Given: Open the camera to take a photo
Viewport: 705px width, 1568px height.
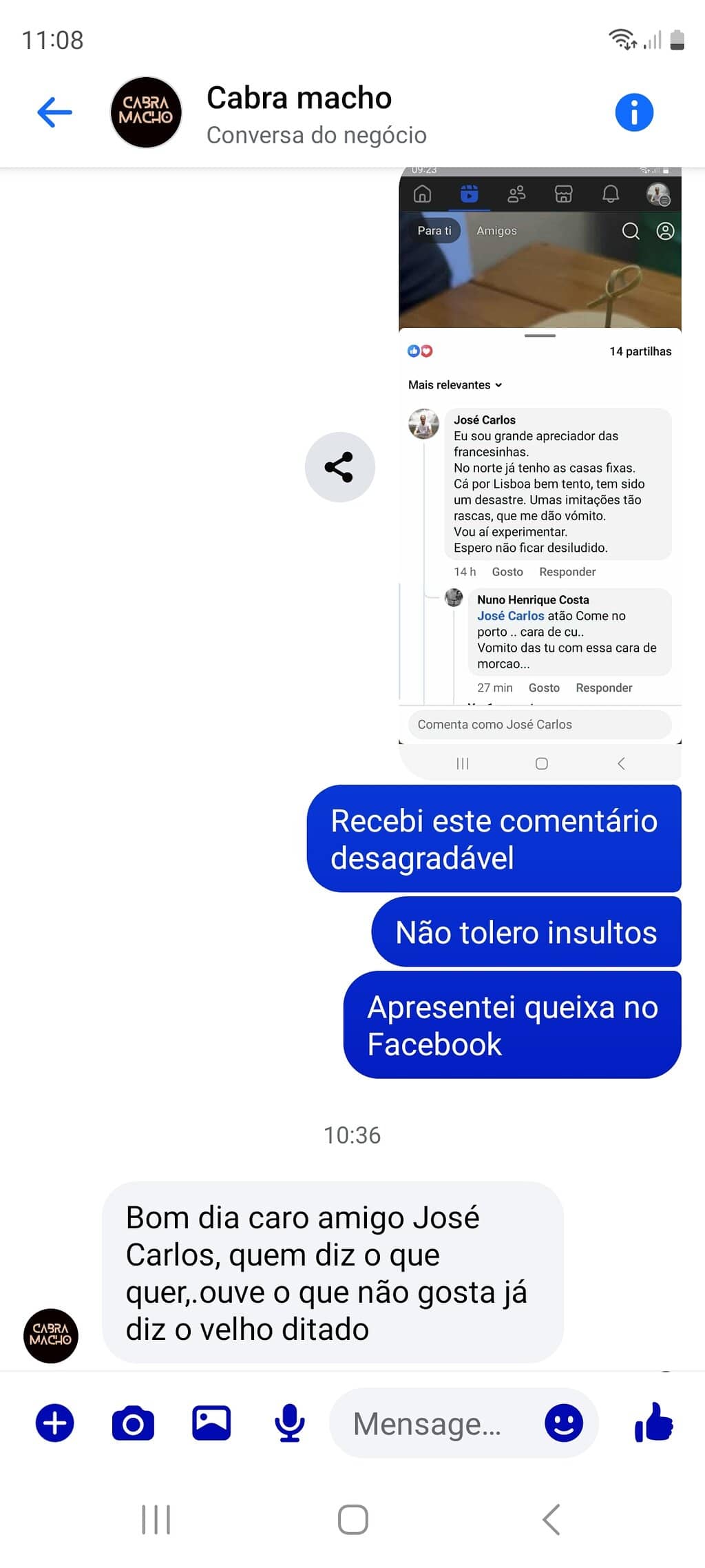Looking at the screenshot, I should [x=133, y=1423].
